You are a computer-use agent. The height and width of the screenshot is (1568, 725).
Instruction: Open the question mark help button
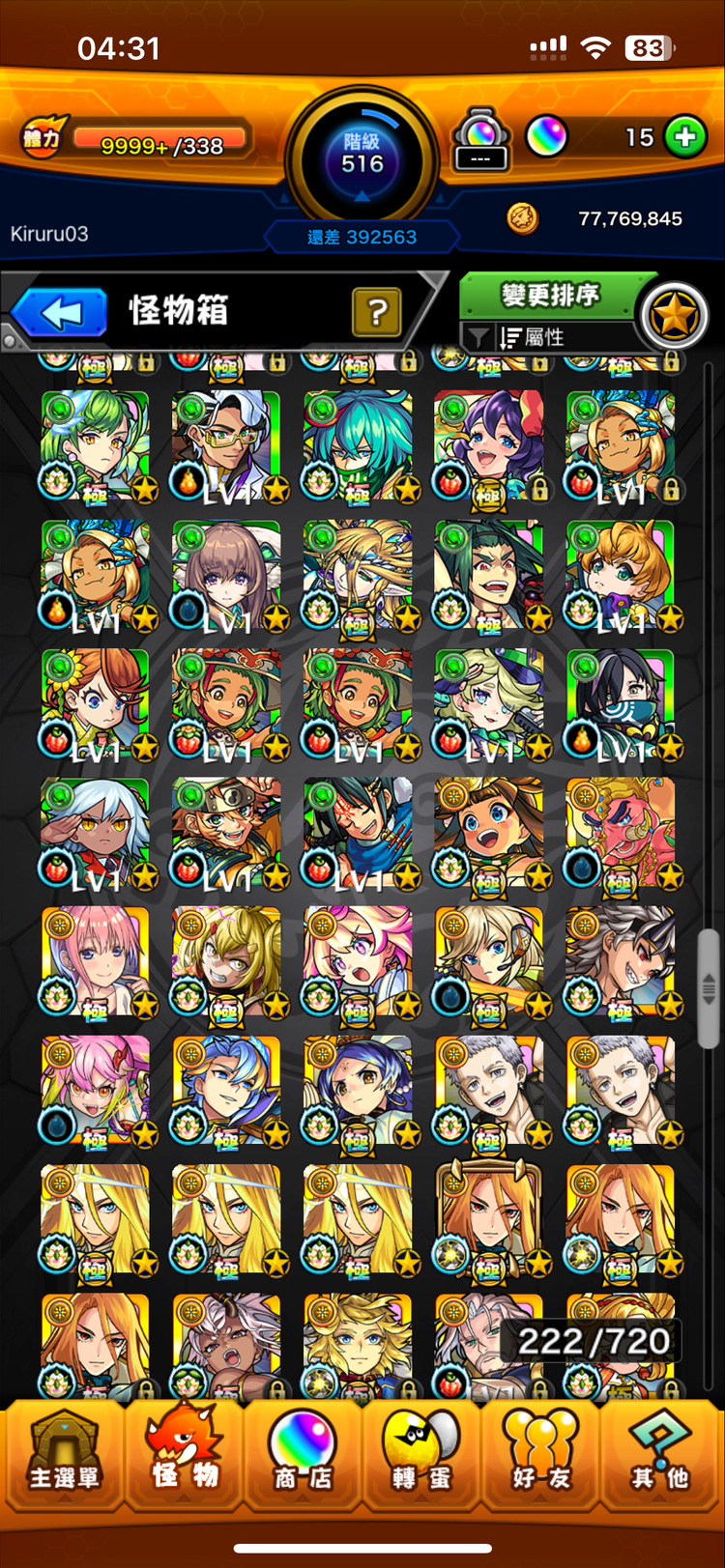[377, 312]
